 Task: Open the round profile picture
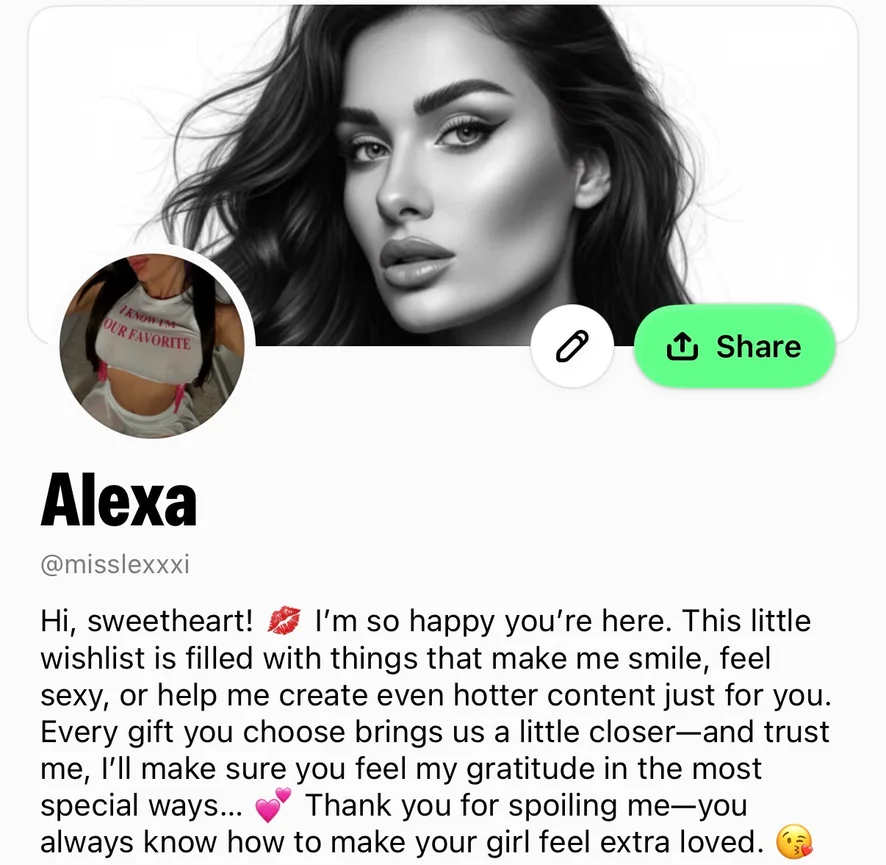click(x=151, y=344)
